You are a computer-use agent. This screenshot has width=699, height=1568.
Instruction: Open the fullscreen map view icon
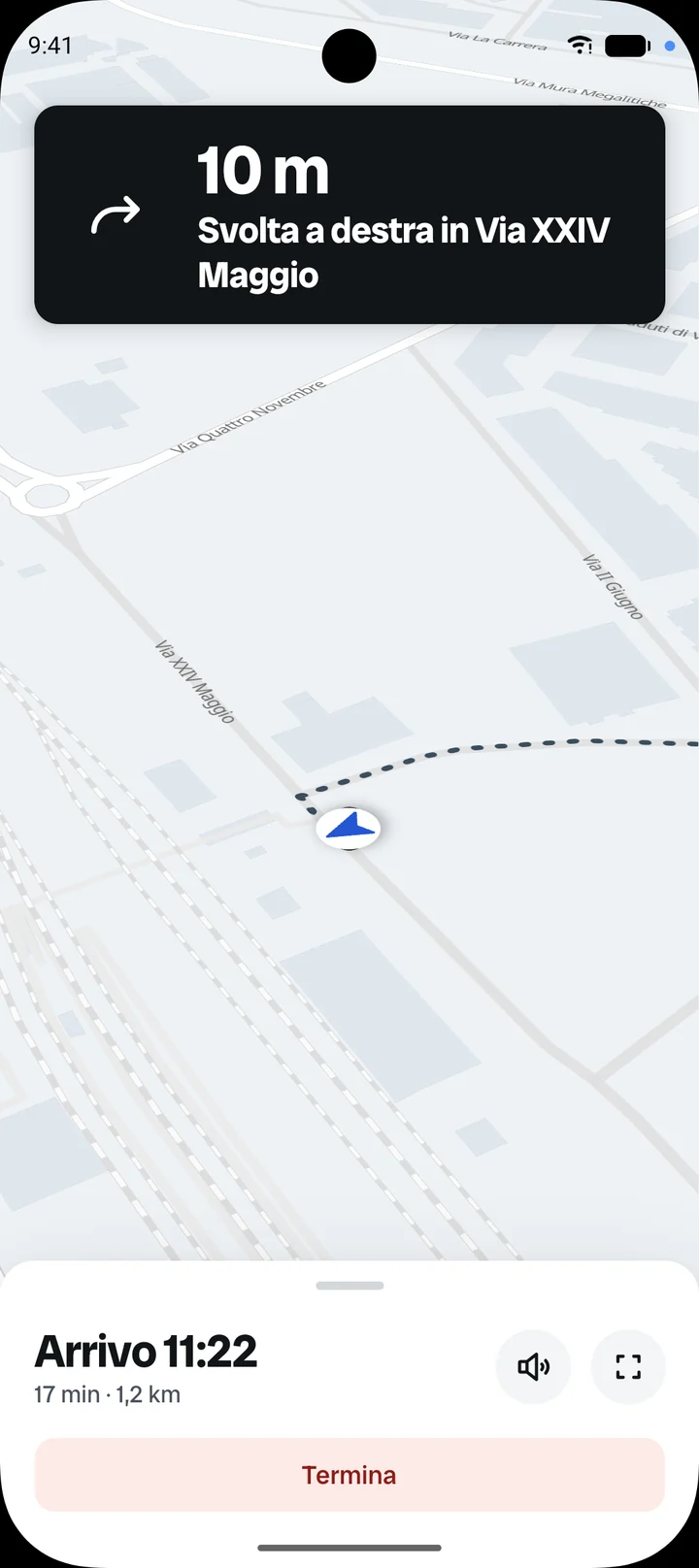click(628, 1367)
